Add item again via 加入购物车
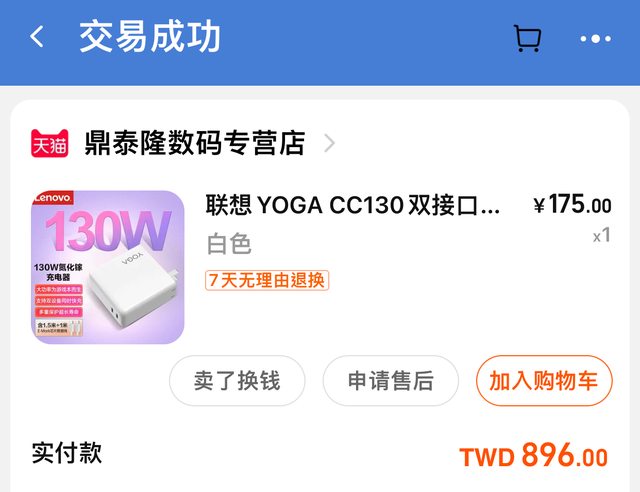This screenshot has width=640, height=492. coord(543,381)
